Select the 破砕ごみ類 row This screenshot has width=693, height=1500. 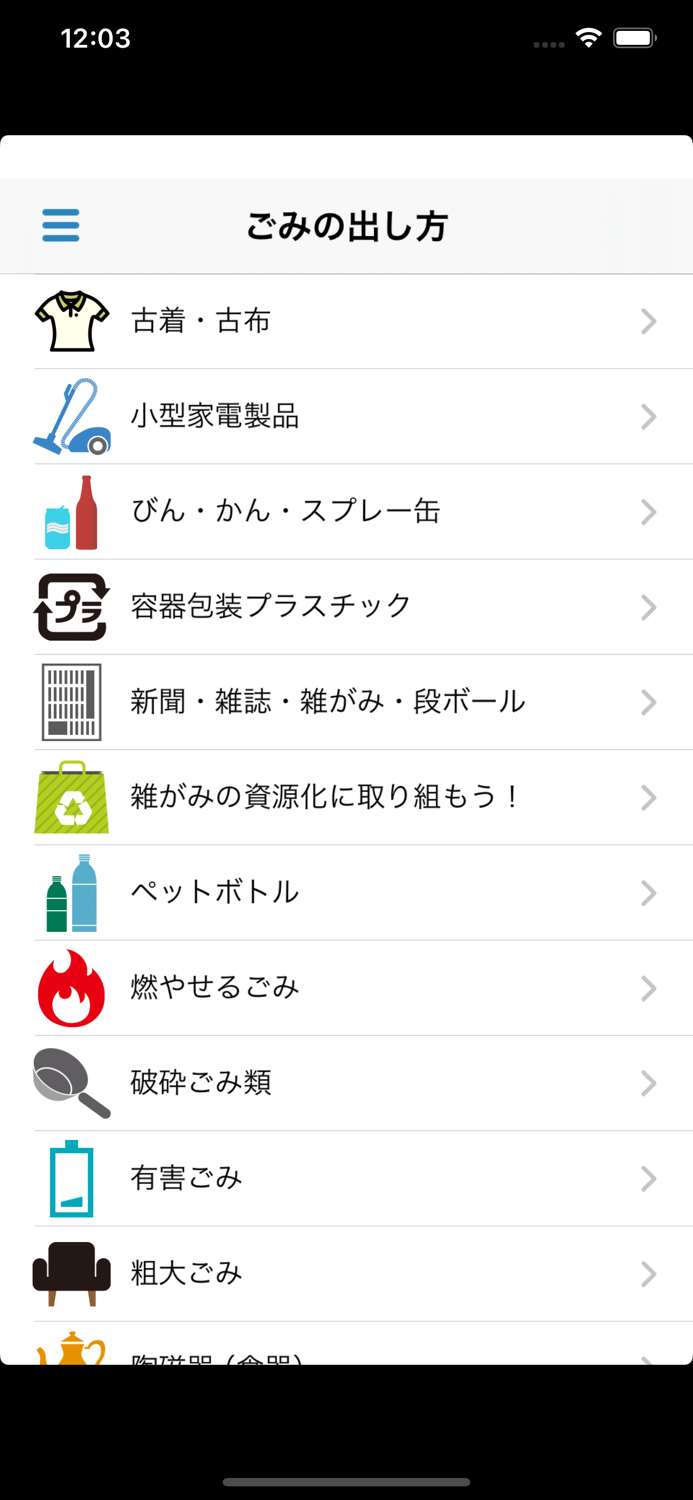[x=346, y=1083]
